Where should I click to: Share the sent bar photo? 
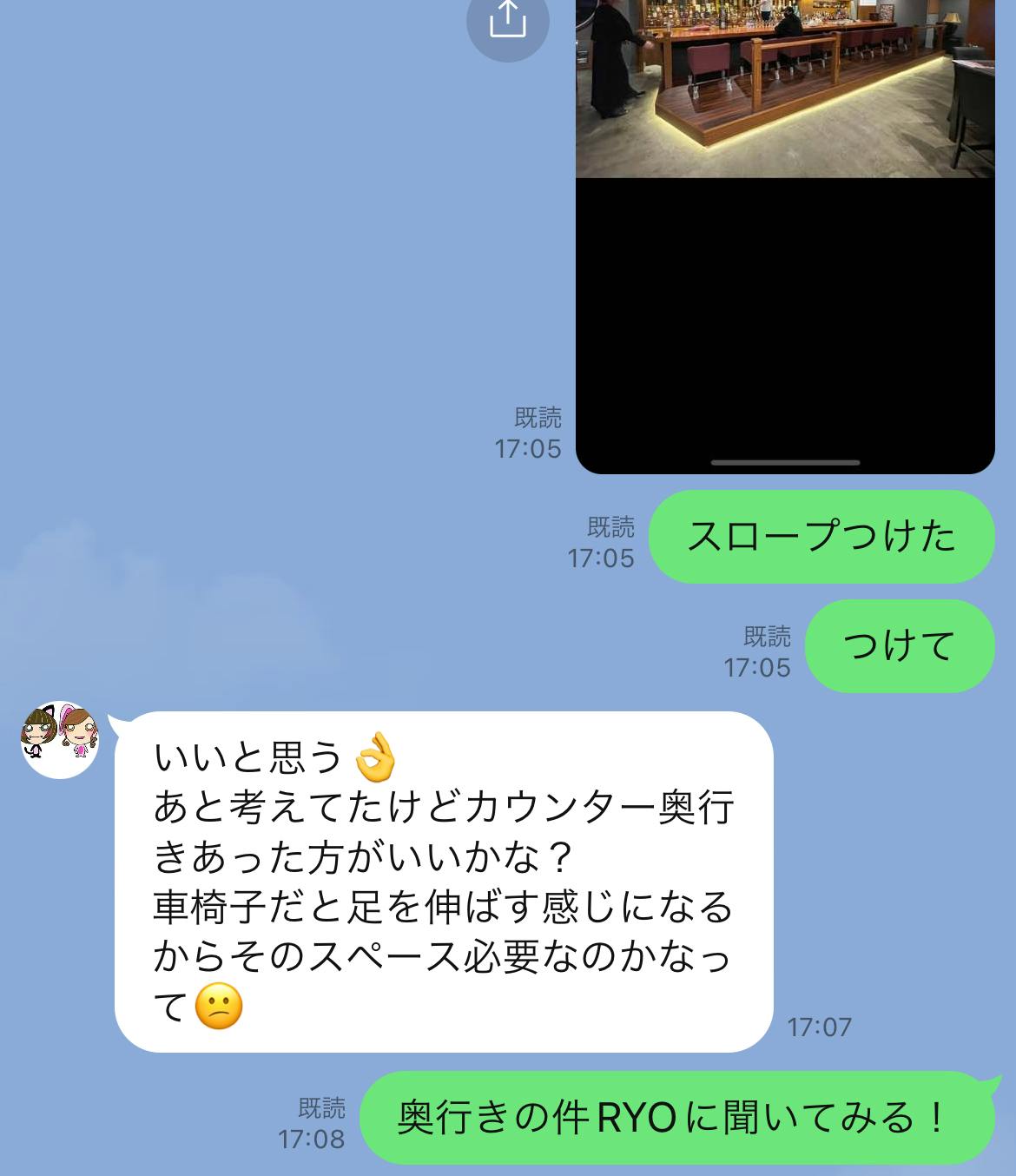507,21
